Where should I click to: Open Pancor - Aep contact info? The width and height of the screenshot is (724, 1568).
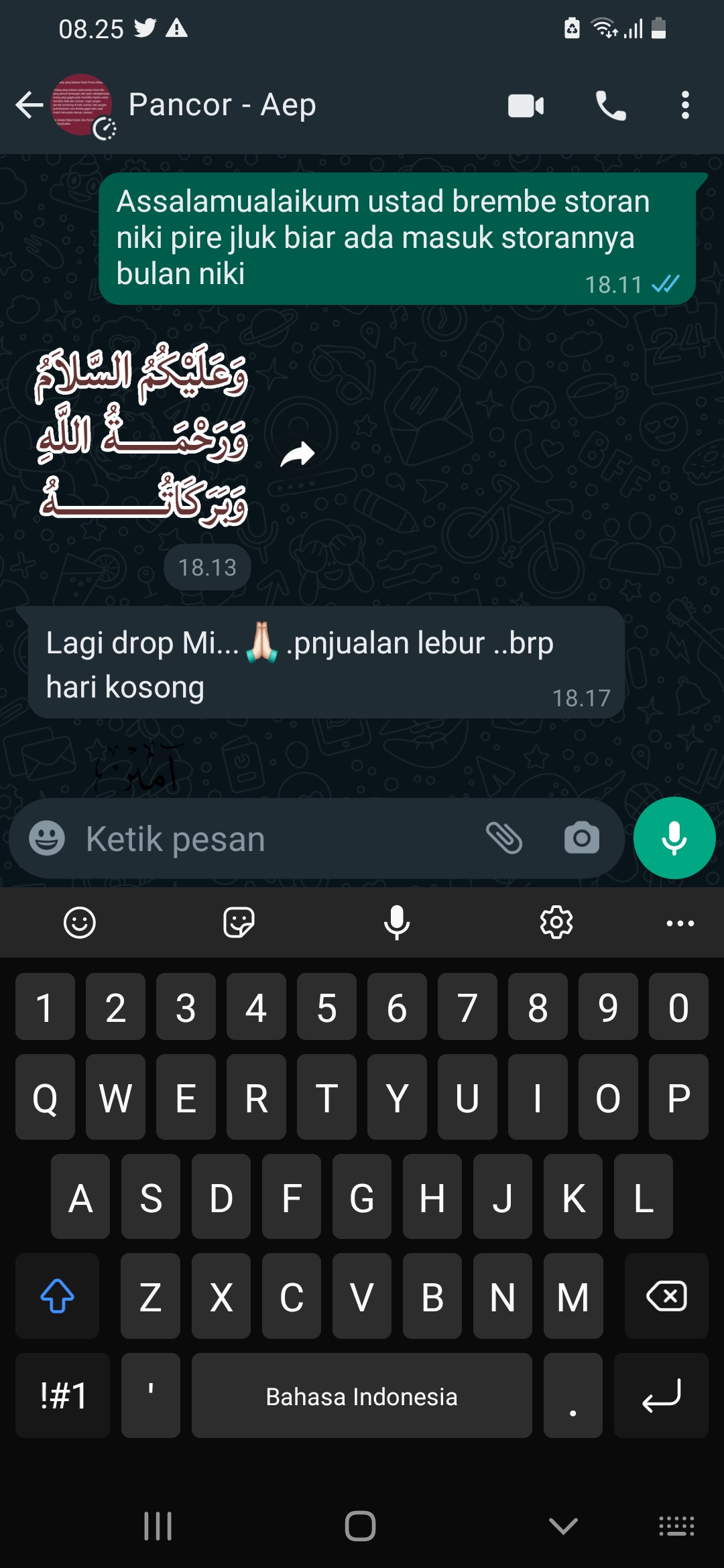click(221, 105)
